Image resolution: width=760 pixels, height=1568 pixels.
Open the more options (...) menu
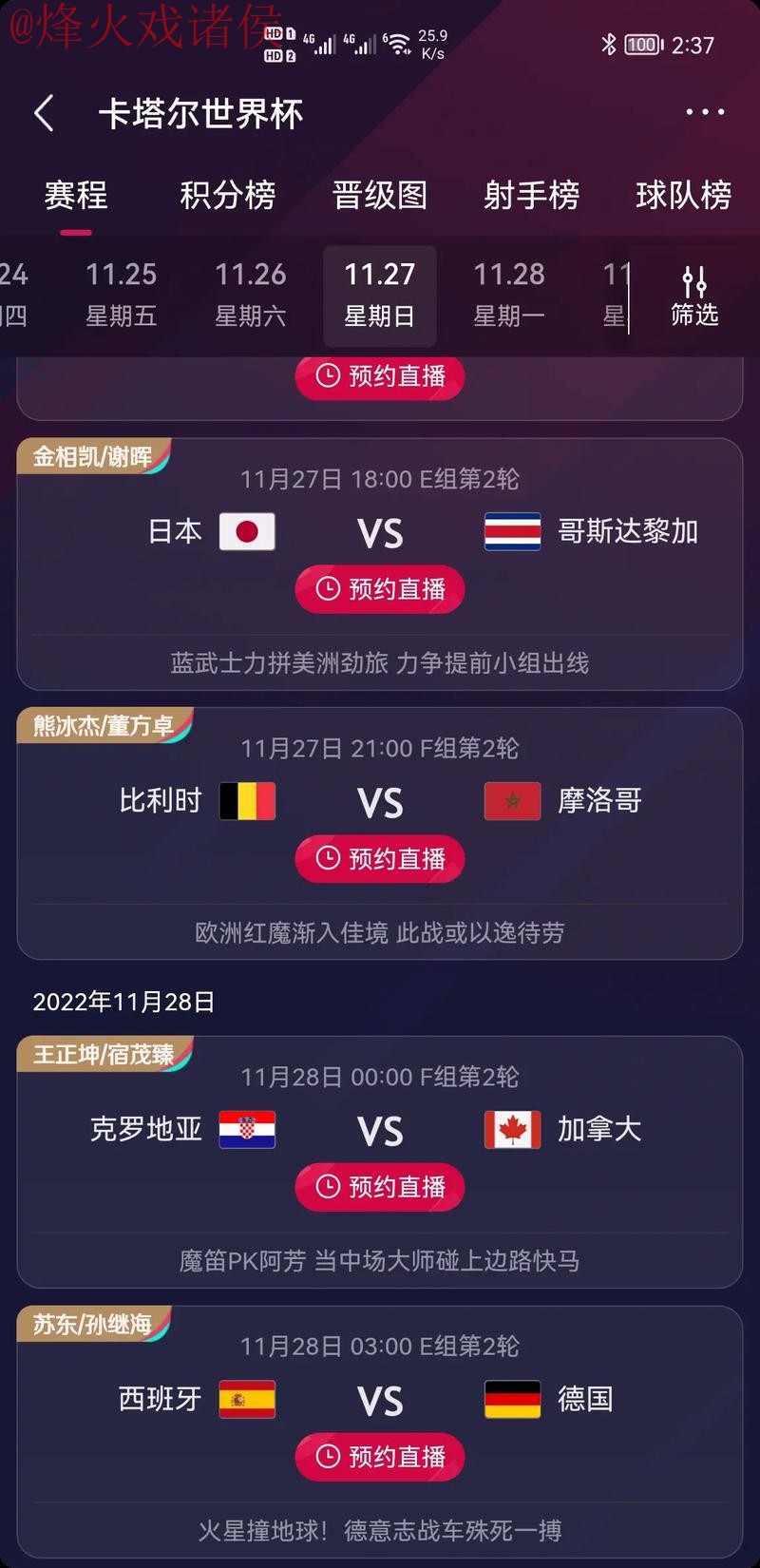click(704, 112)
